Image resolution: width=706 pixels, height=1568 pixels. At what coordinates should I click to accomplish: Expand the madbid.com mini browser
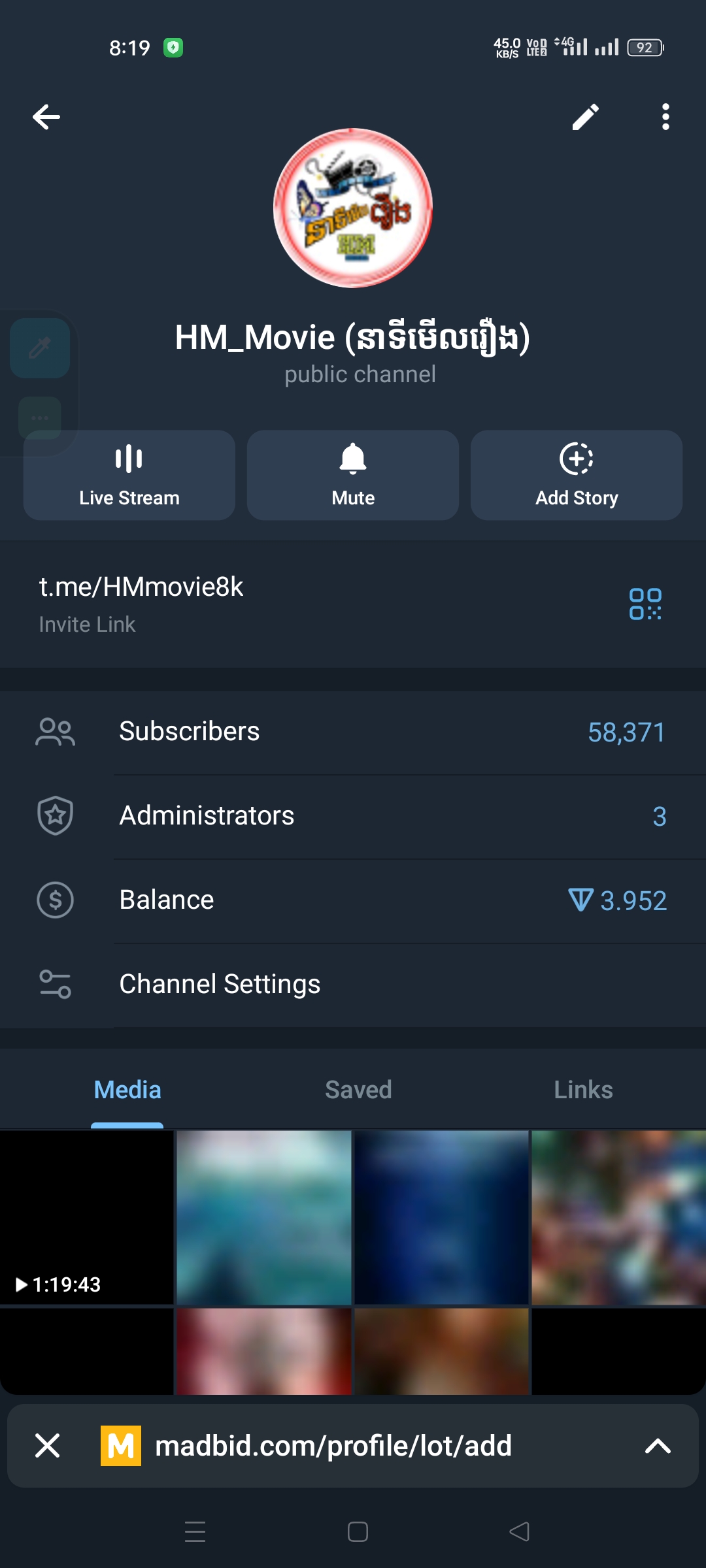click(x=658, y=1446)
